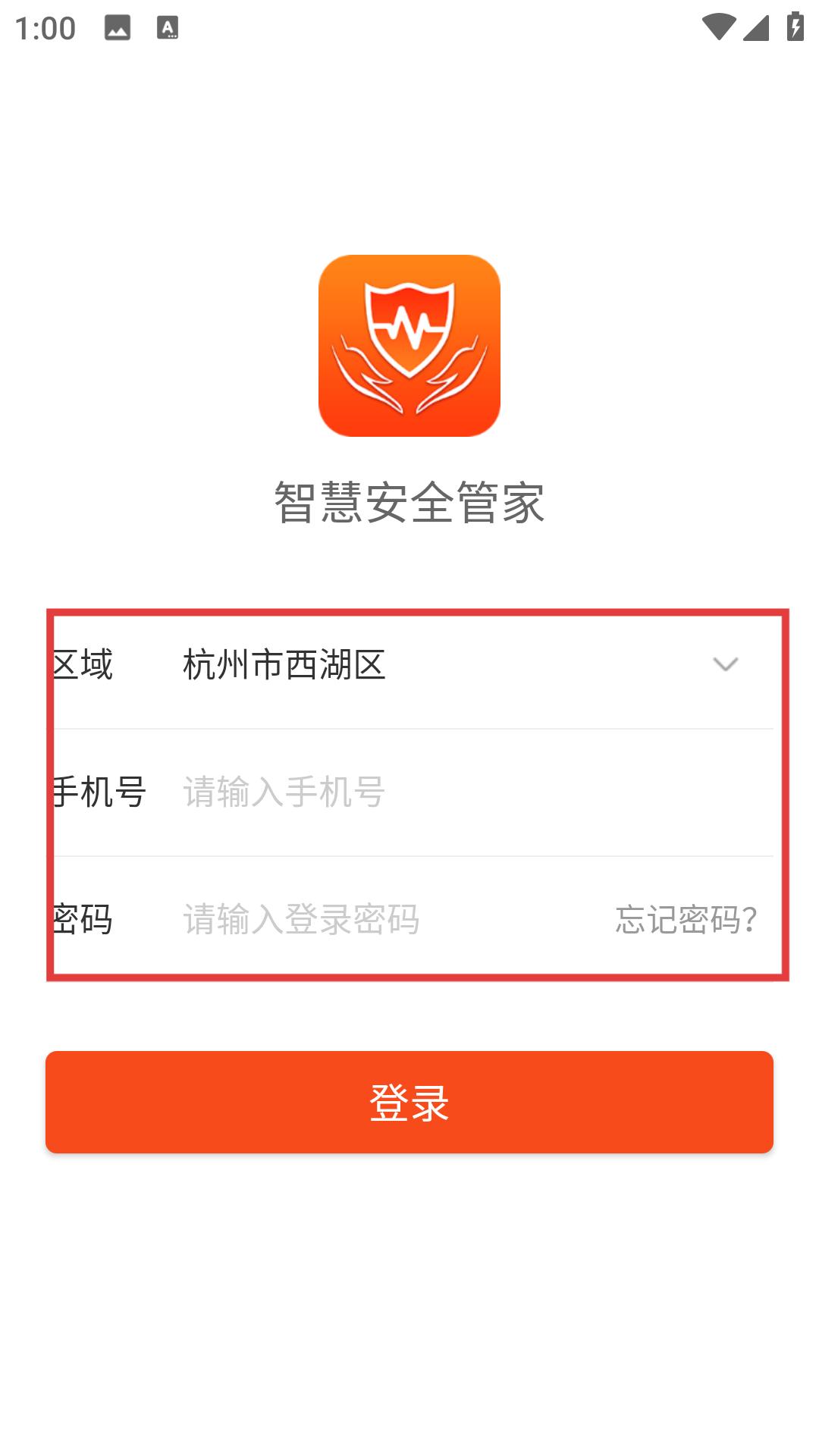The image size is (819, 1456).
Task: Open the 区域 dropdown showing 杭州市西湖区
Action: (461, 665)
